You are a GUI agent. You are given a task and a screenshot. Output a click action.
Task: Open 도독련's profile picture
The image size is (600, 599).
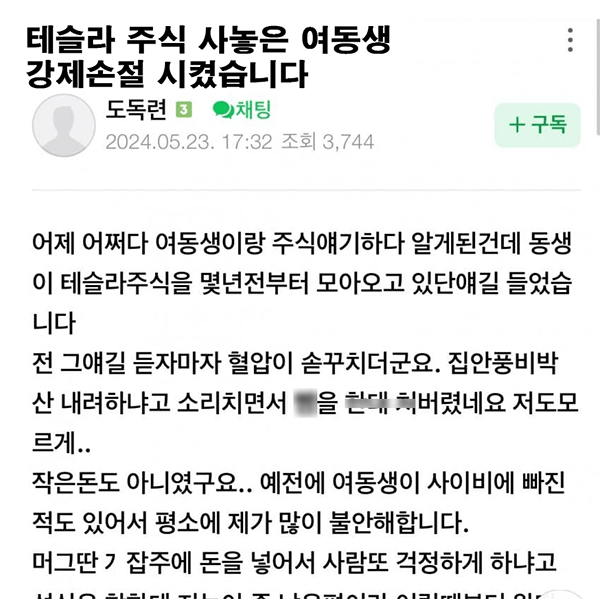64,125
